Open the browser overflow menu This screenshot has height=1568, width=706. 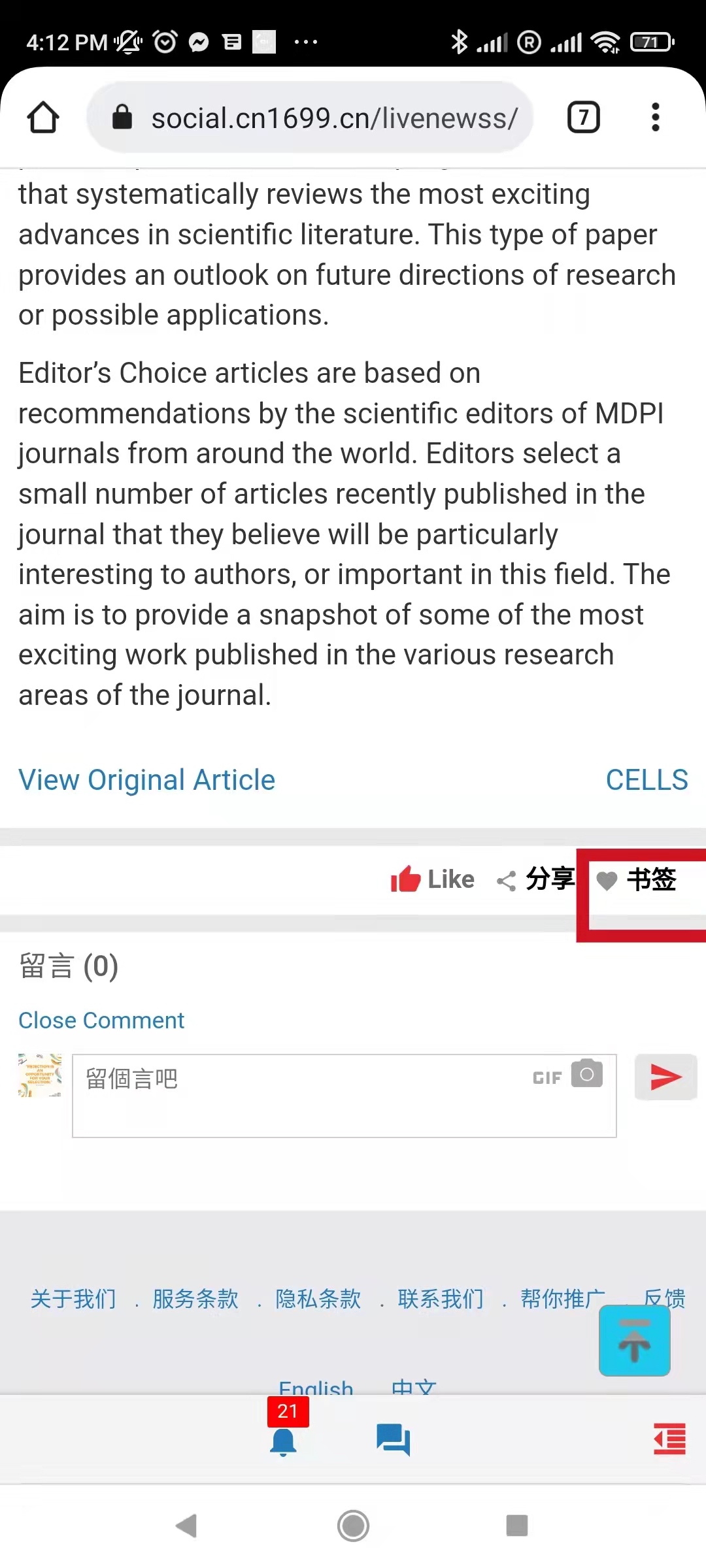(656, 118)
